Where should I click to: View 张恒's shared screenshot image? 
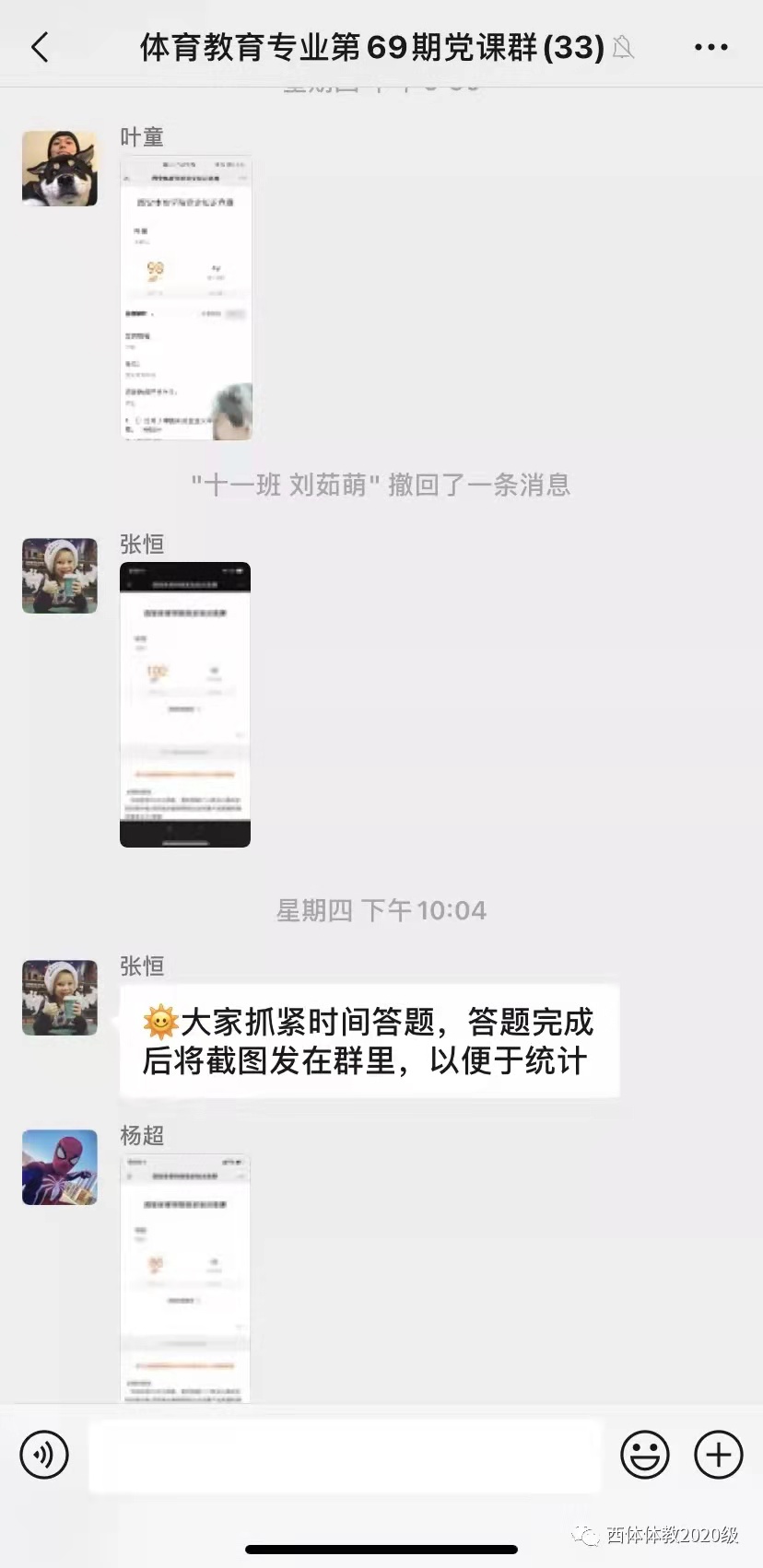pos(185,705)
